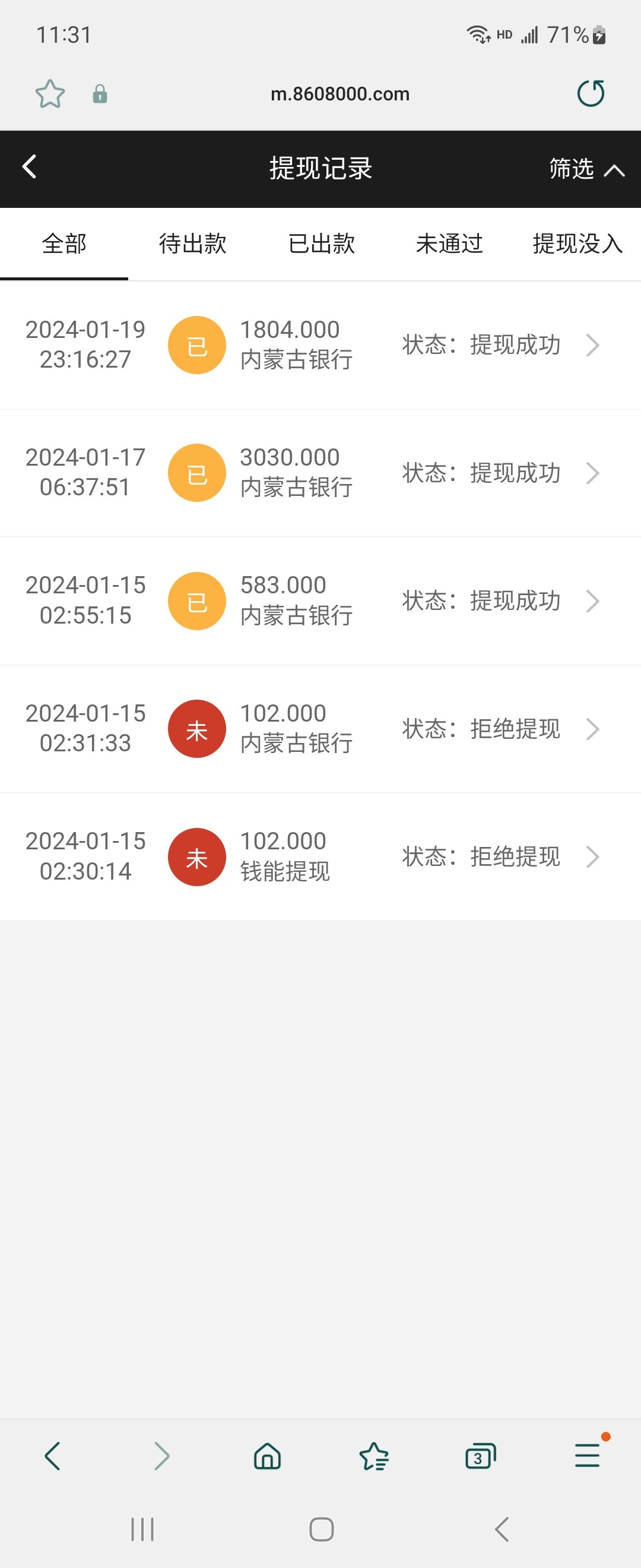Open the browser menu with red notification dot
Screen dimensions: 641x1568
point(587,1456)
